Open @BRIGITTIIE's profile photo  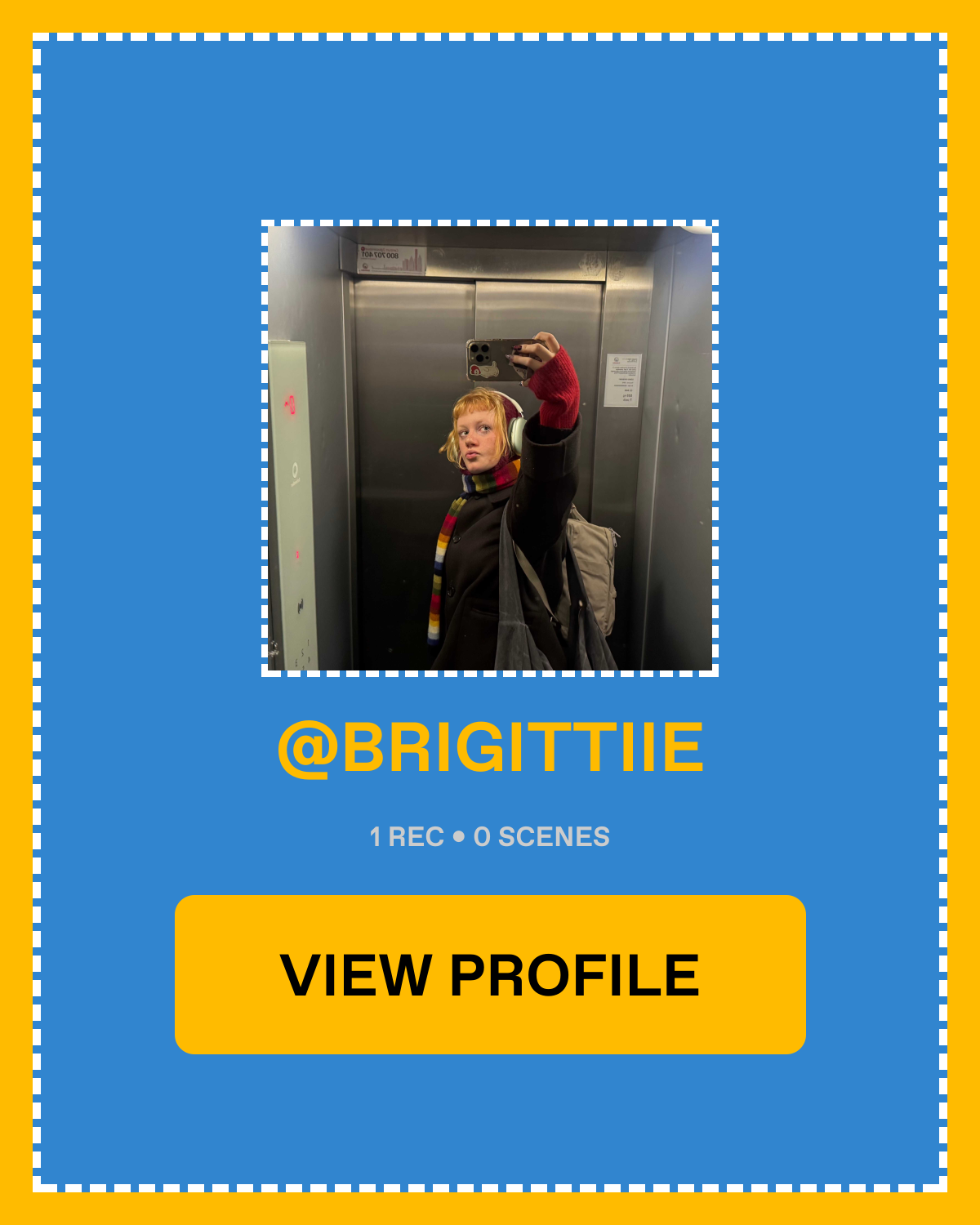coord(490,448)
